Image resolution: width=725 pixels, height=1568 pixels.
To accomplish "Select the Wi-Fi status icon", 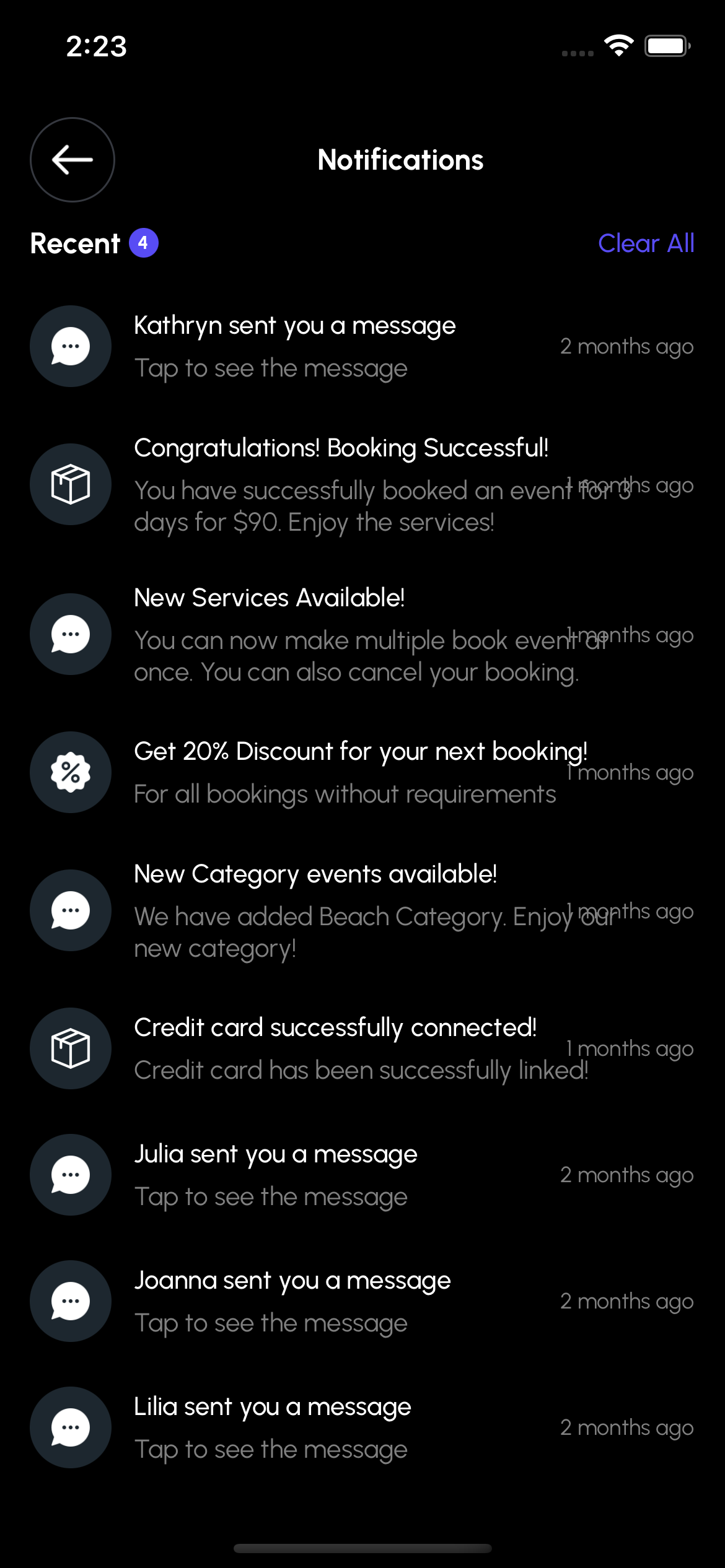I will point(618,45).
